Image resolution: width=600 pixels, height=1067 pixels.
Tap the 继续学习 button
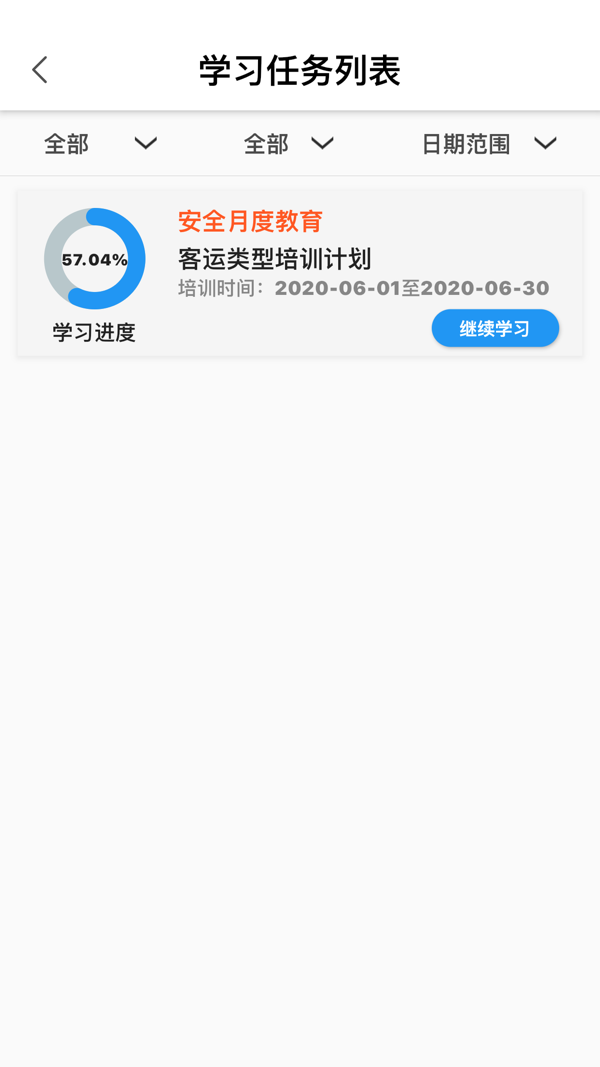495,329
